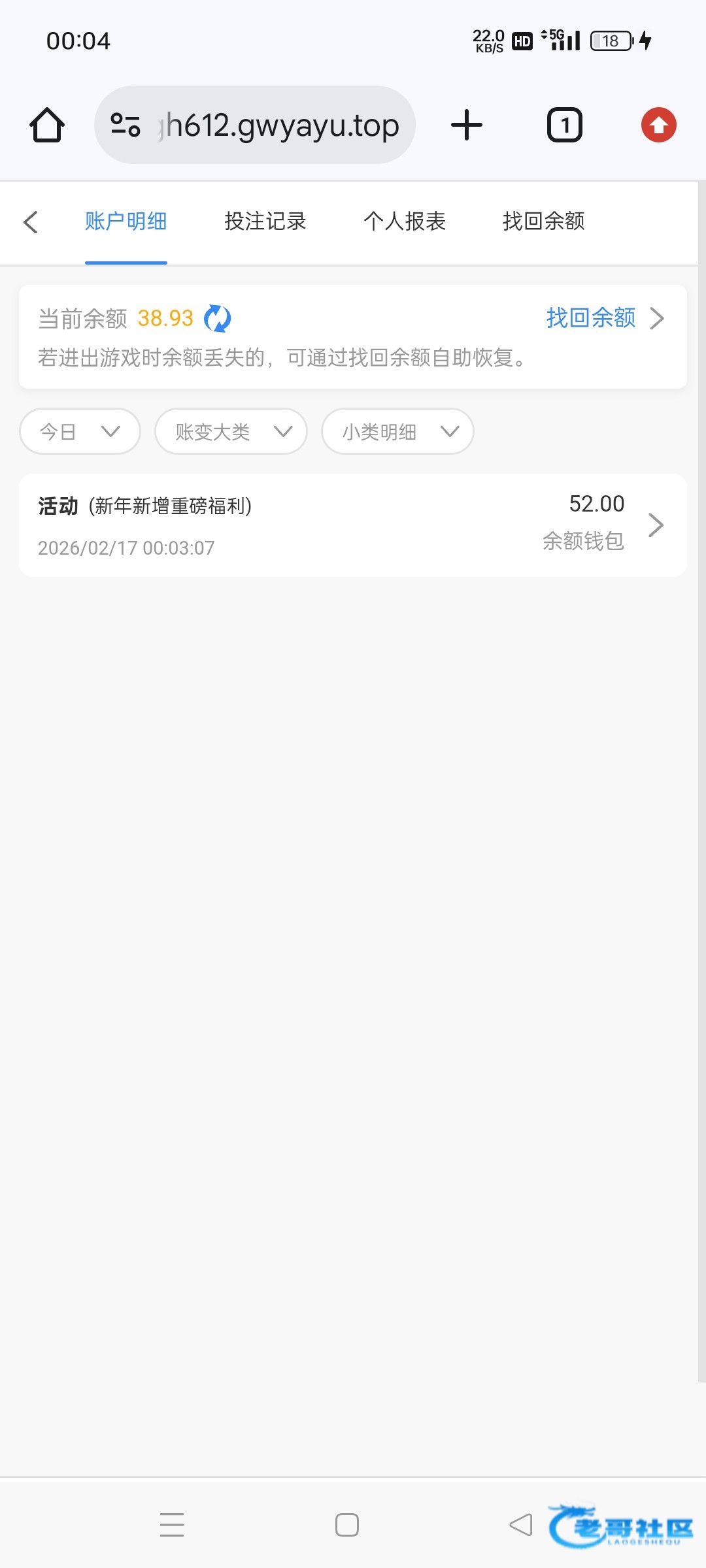706x1568 pixels.
Task: Show the open tabs switcher
Action: coord(564,125)
